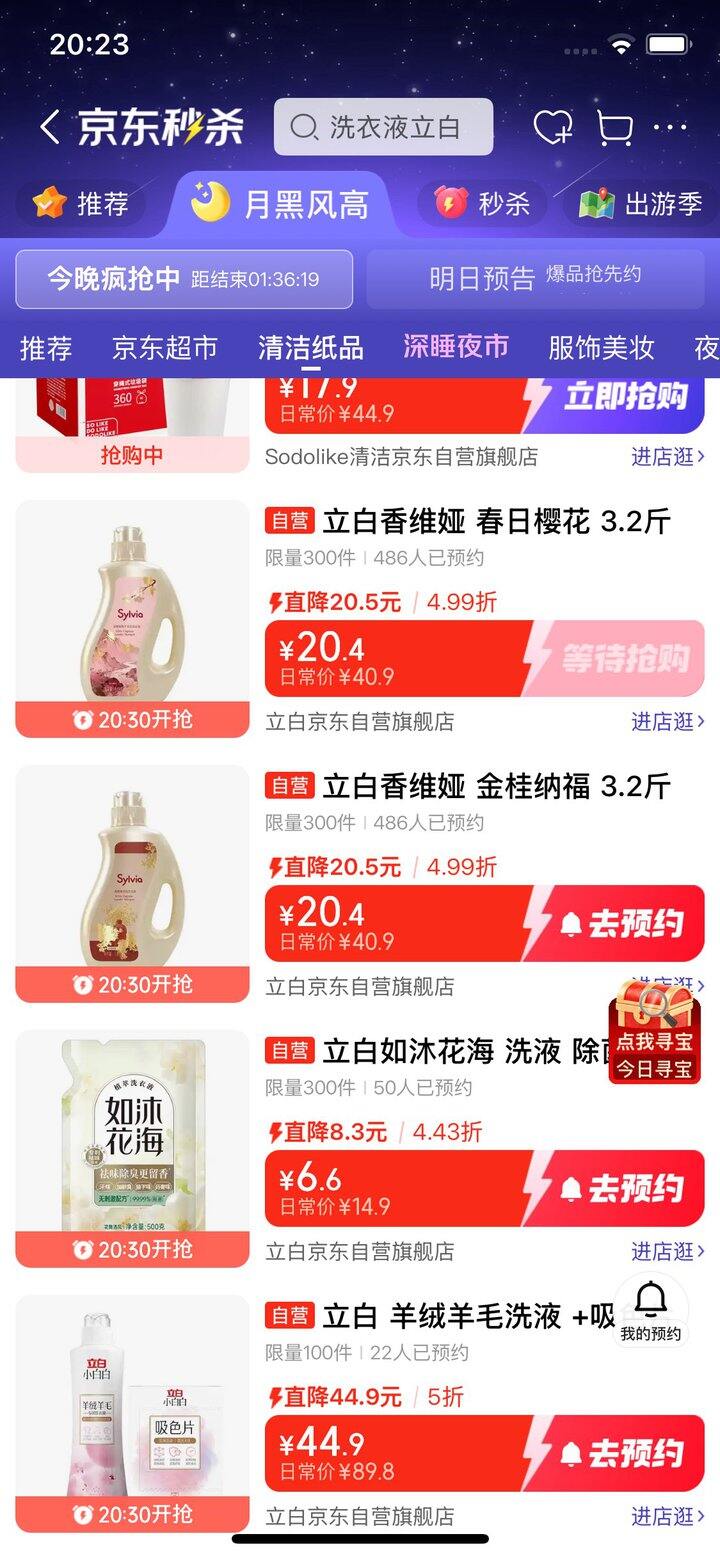Select the 清洁纸品 category tab
720x1559 pixels.
310,349
